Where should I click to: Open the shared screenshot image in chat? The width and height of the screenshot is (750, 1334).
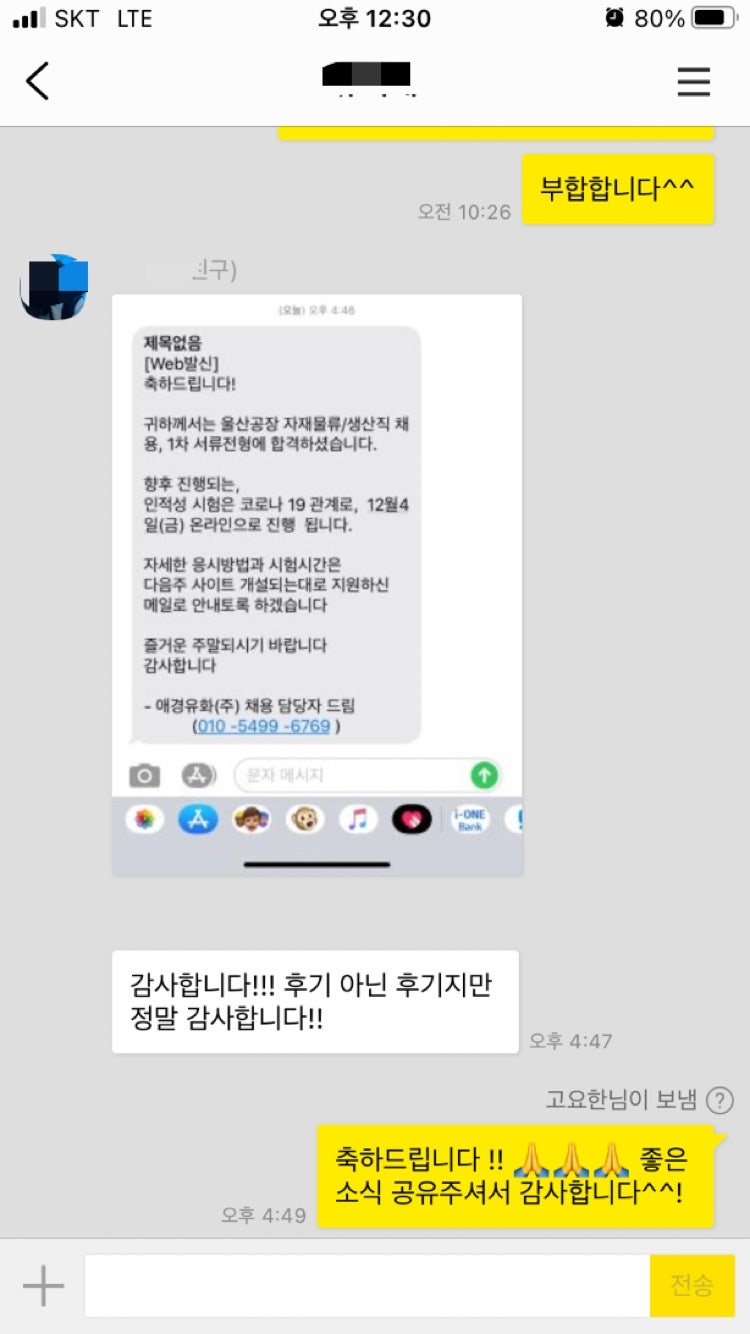(317, 585)
